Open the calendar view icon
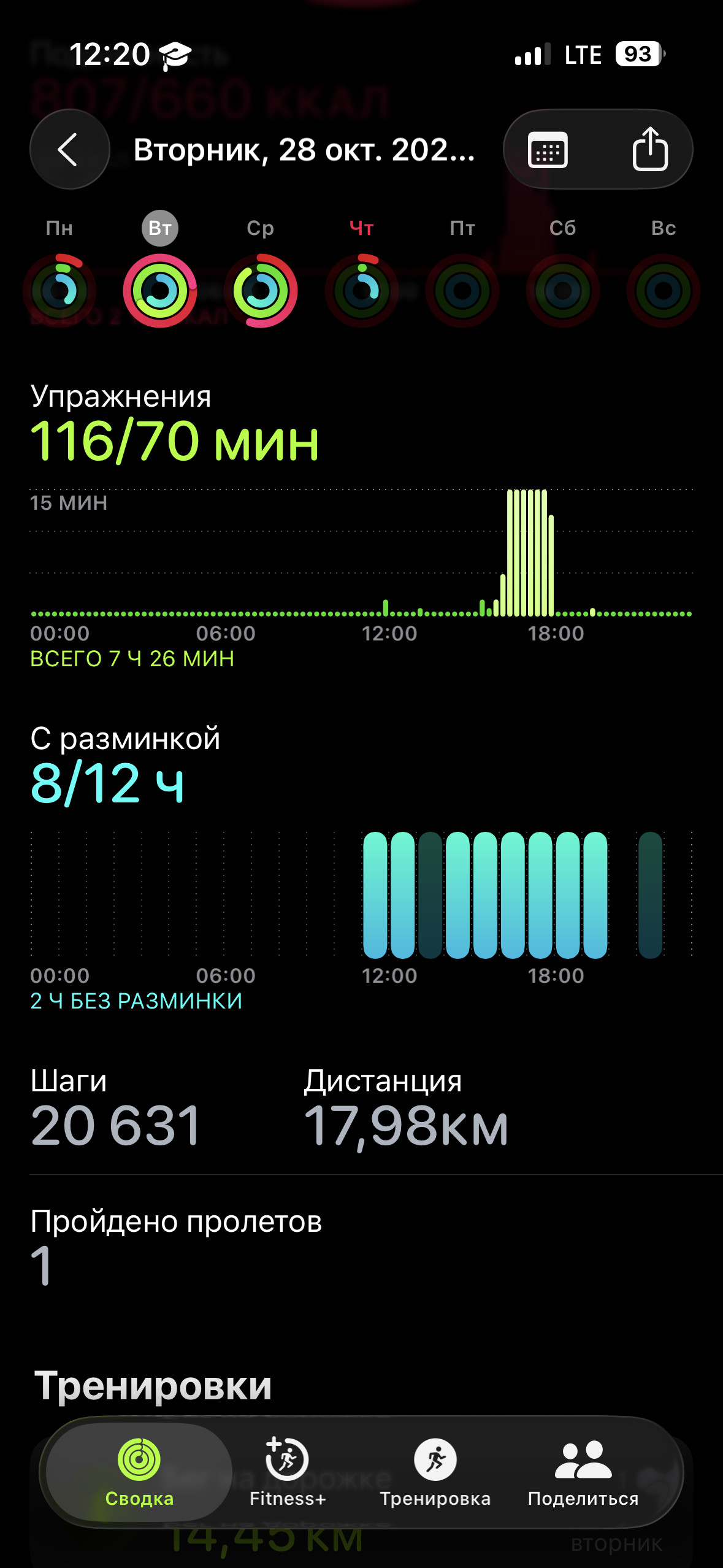The image size is (723, 1568). coord(548,149)
